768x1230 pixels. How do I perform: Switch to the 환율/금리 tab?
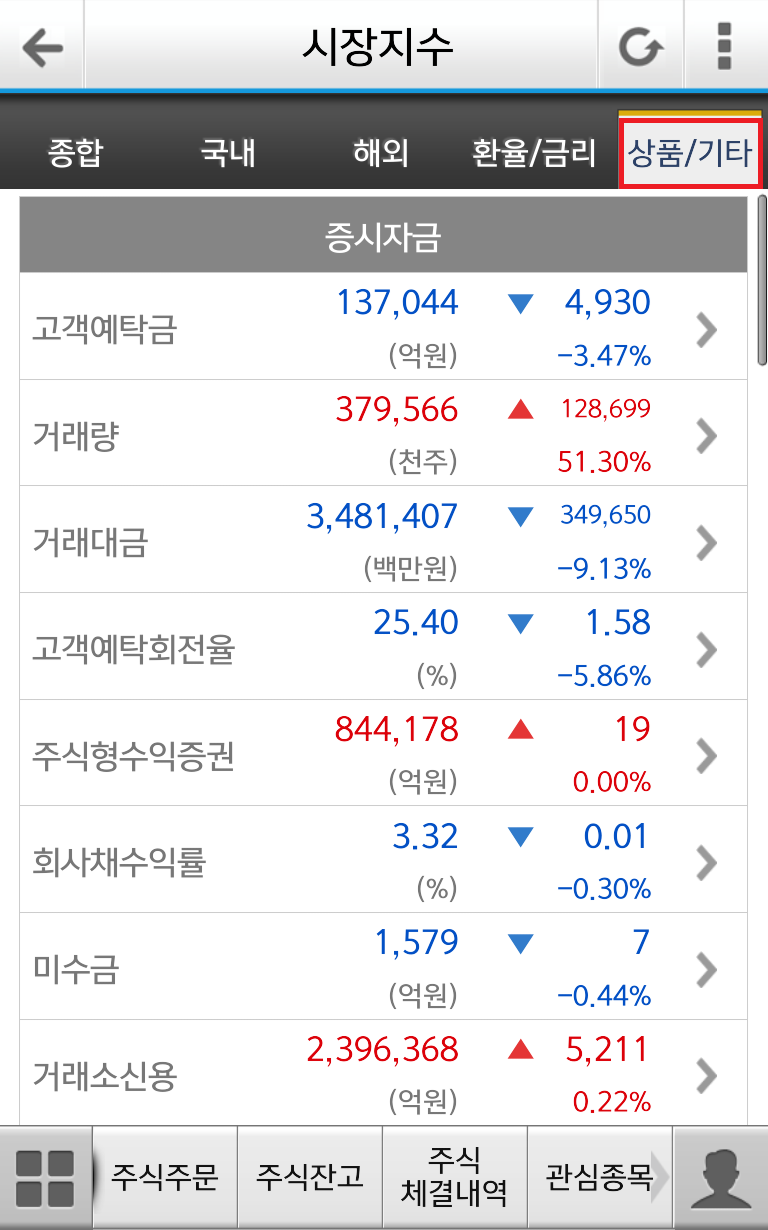534,154
